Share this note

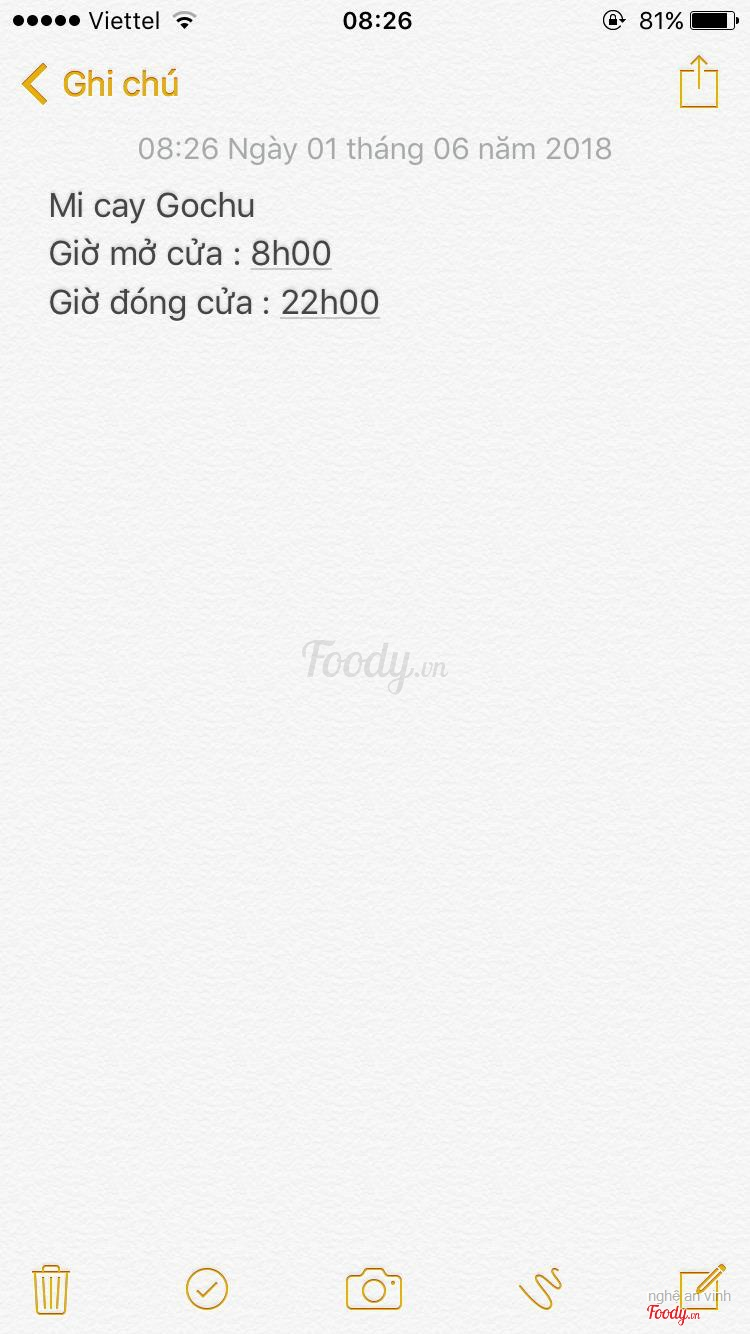click(x=699, y=82)
